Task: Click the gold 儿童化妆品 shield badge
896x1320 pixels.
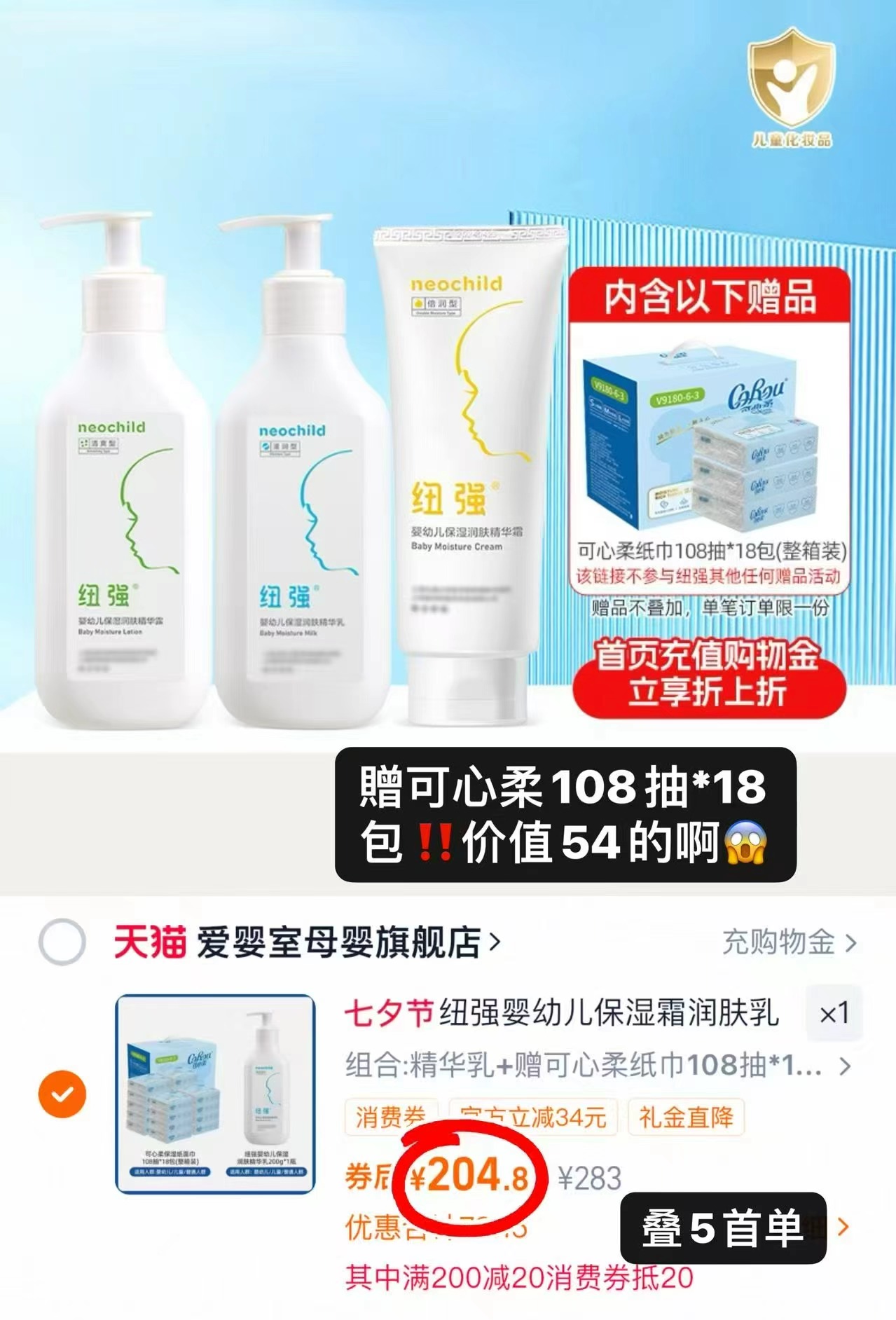Action: 792,84
